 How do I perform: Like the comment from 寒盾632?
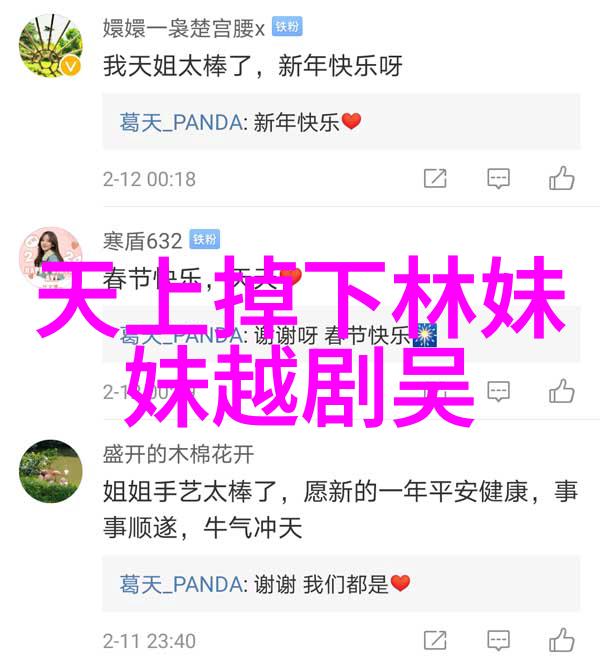click(x=561, y=391)
